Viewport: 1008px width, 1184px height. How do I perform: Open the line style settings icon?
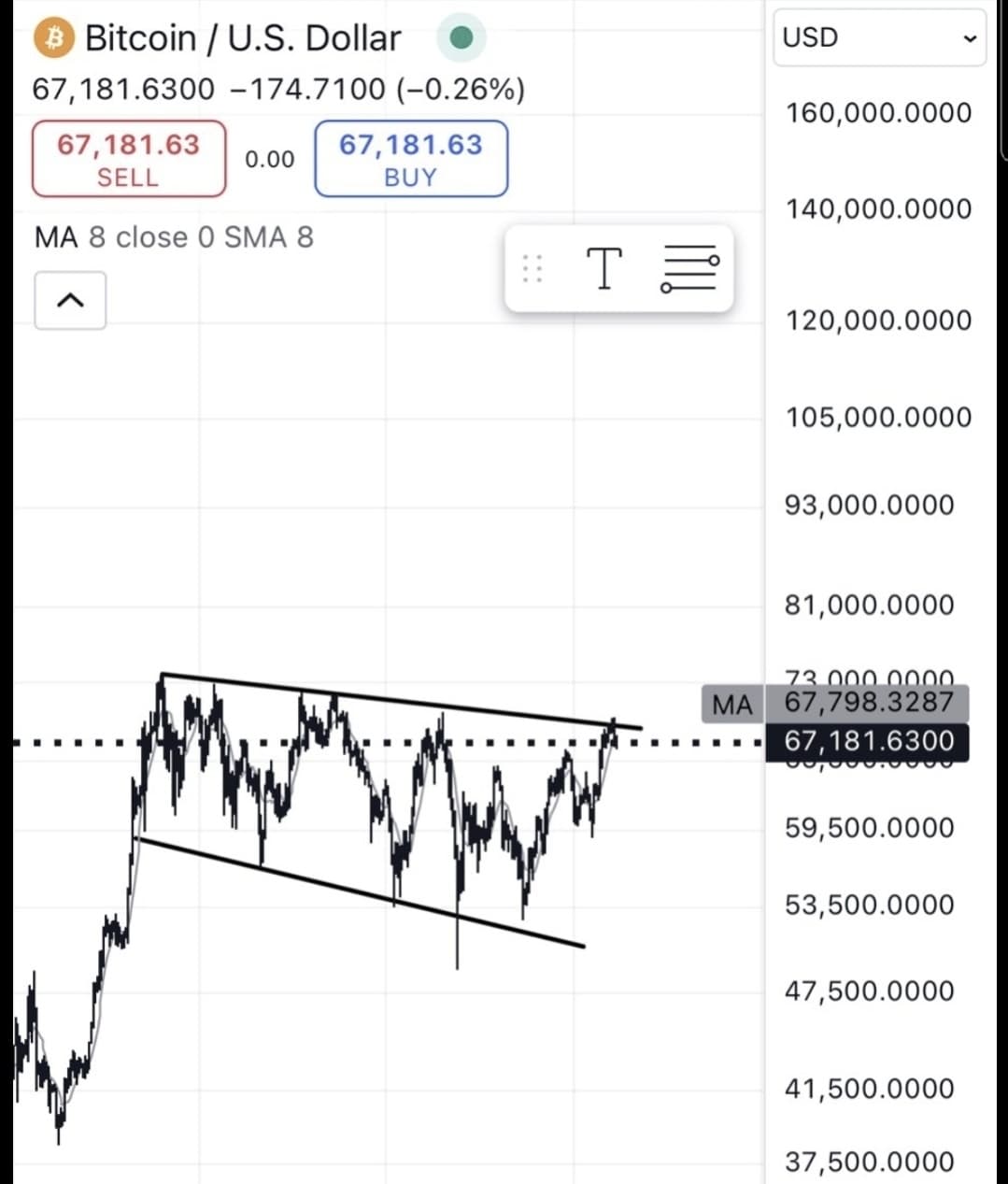(689, 268)
